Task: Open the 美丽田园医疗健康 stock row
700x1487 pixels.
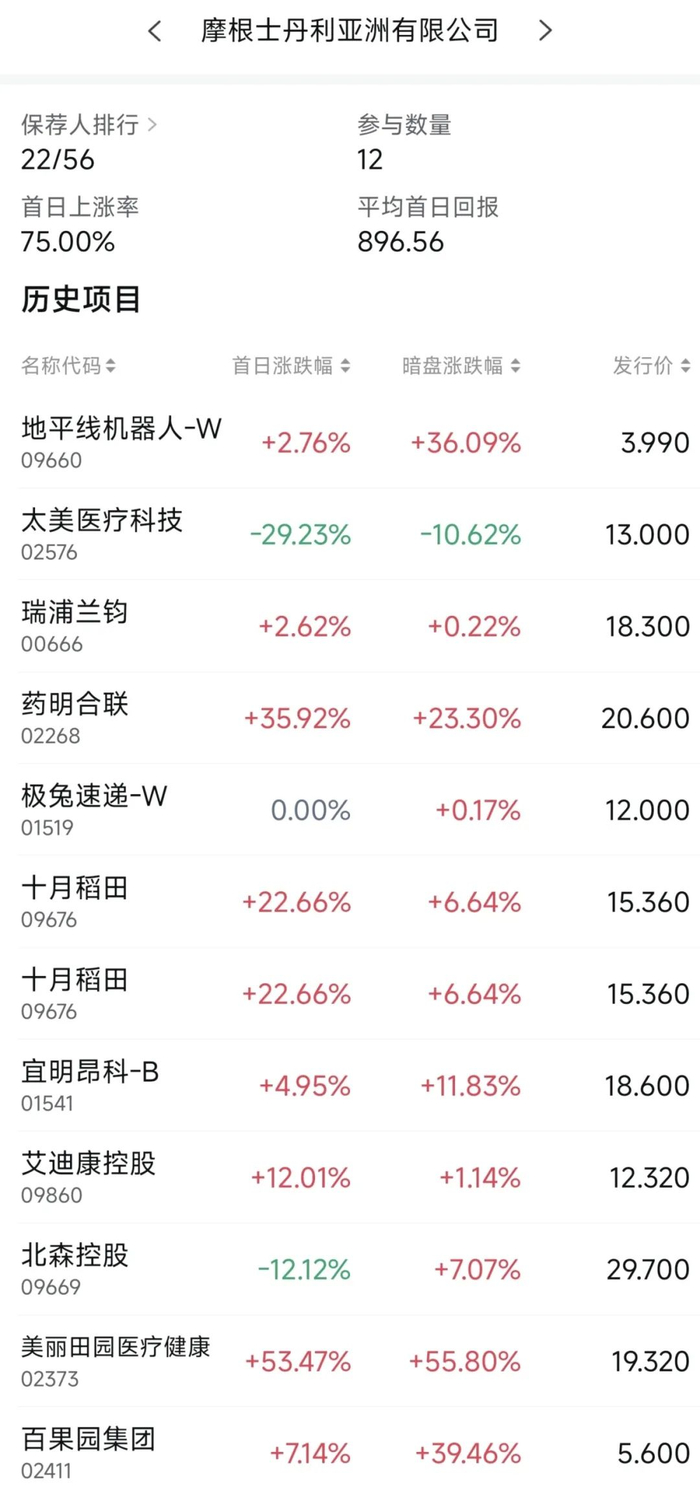Action: [350, 1362]
